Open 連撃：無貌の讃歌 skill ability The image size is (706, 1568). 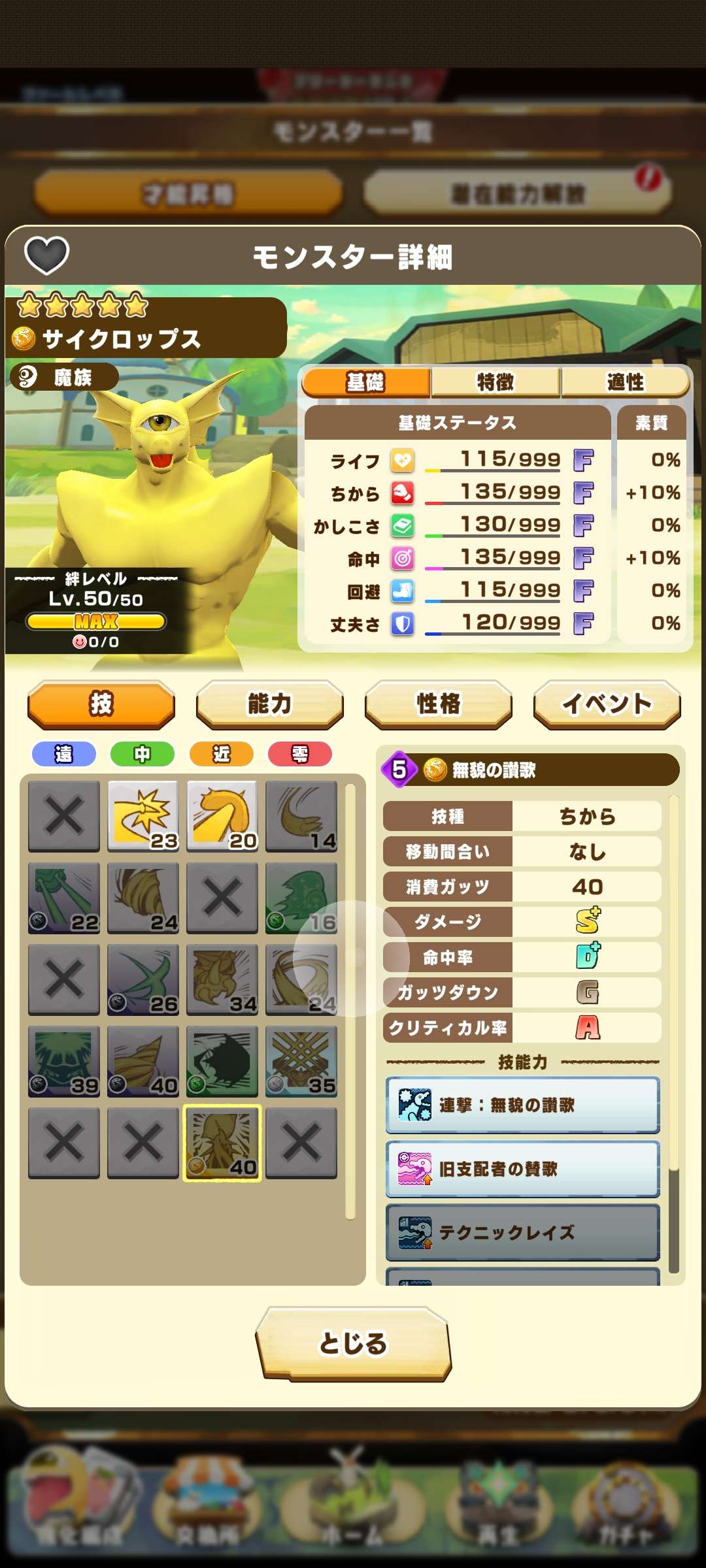click(522, 1105)
